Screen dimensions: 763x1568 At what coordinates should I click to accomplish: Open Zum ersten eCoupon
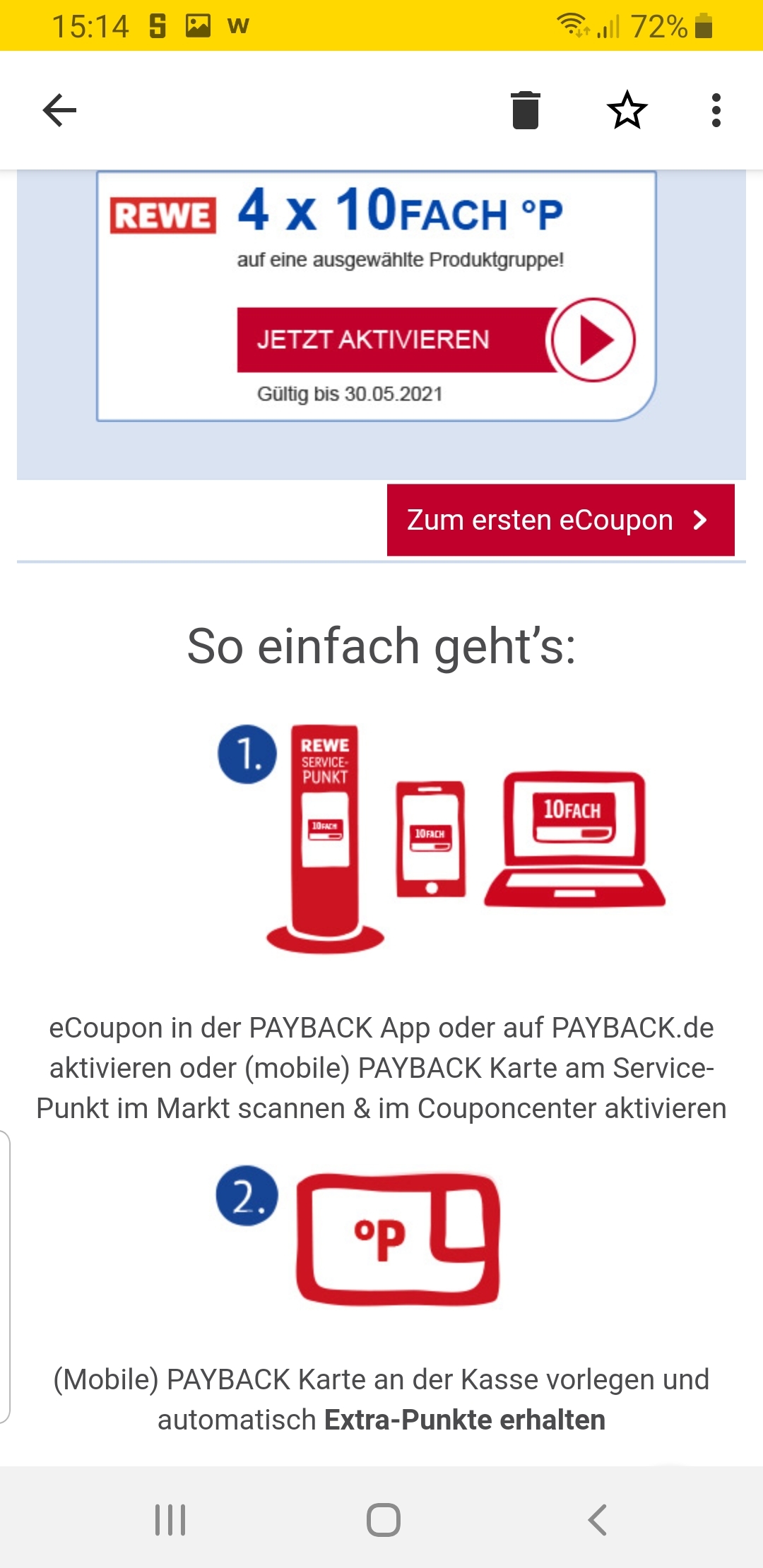pyautogui.click(x=561, y=520)
